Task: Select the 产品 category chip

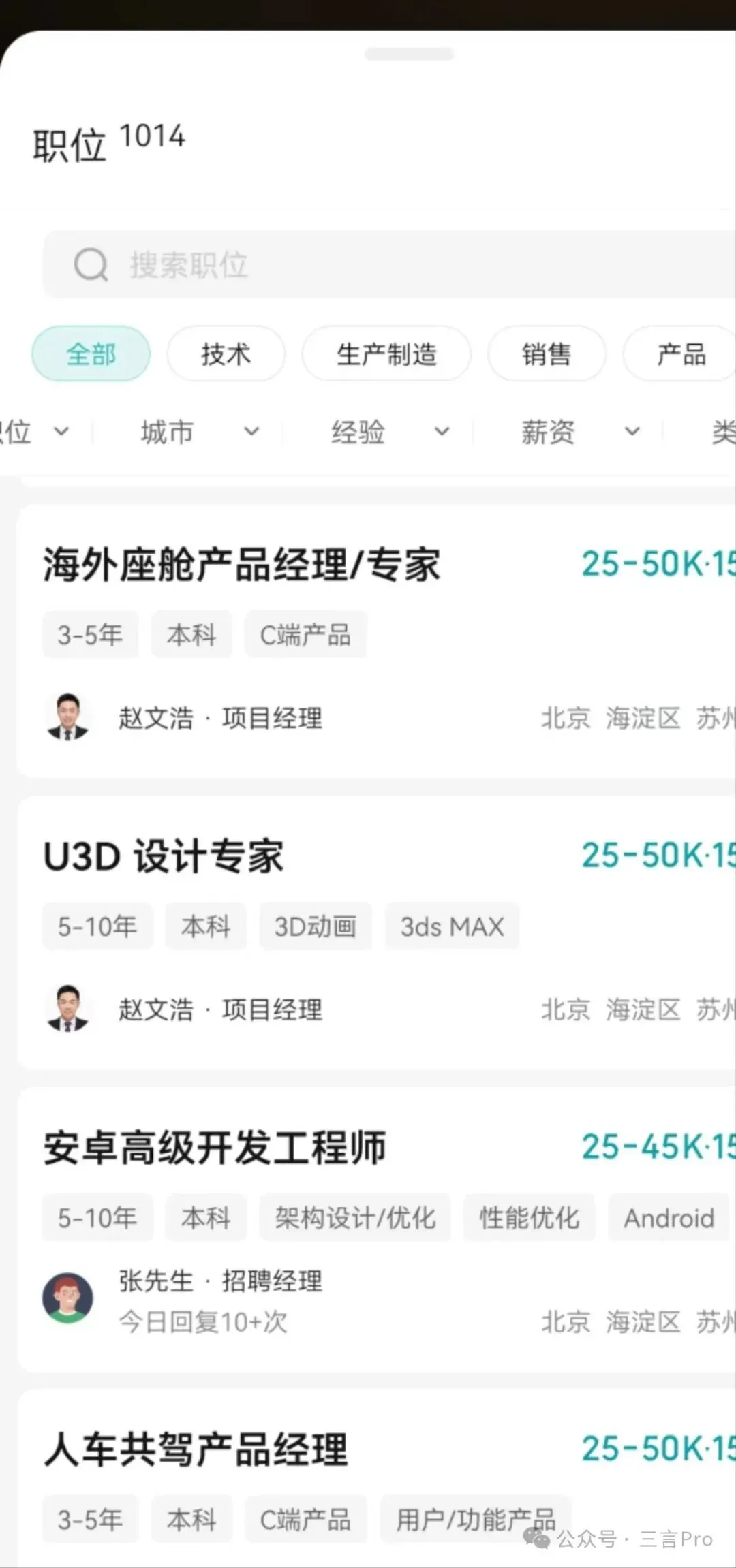Action: (680, 354)
